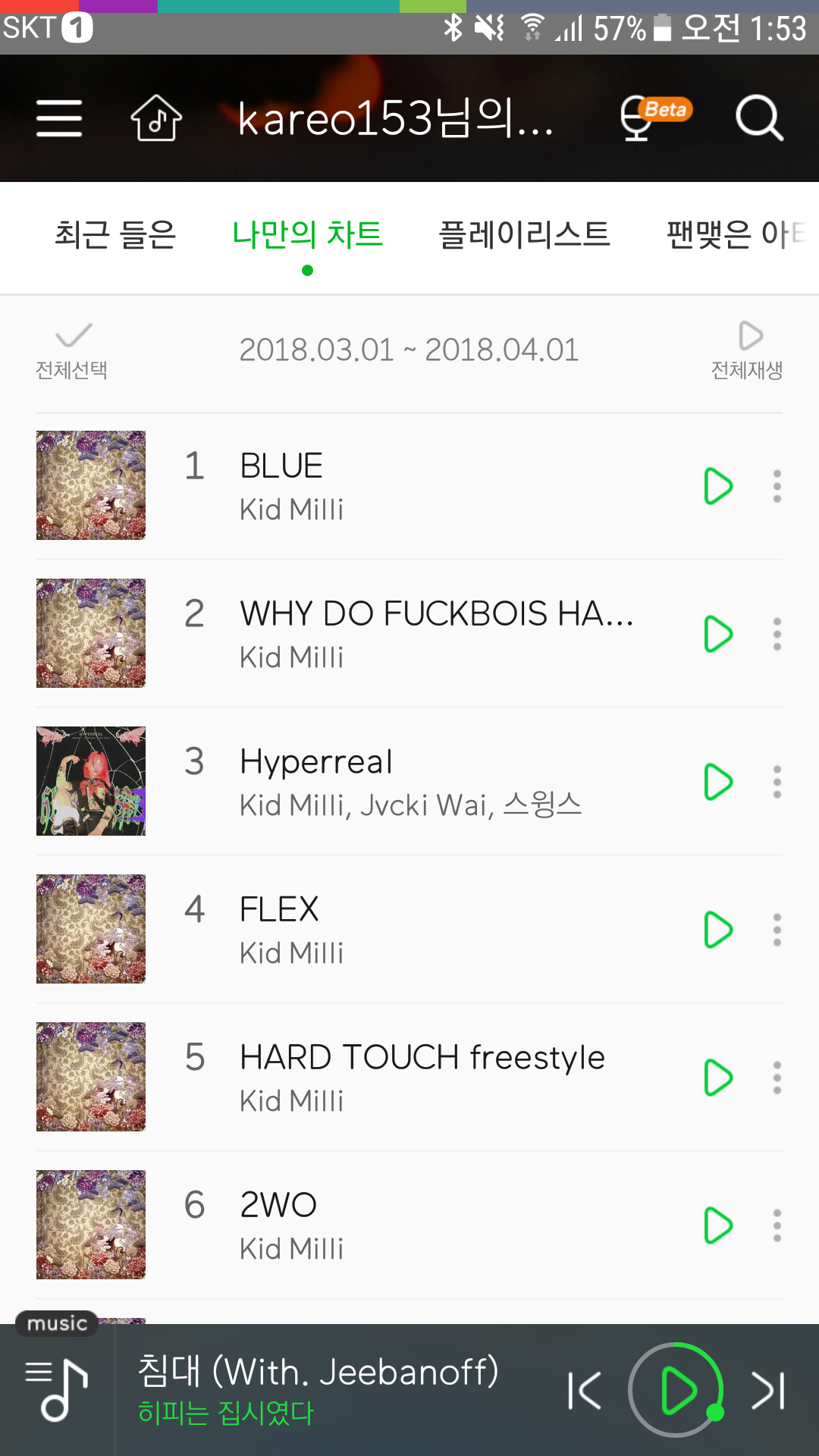Open the now playing queue icon
This screenshot has width=819, height=1456.
tap(58, 1390)
